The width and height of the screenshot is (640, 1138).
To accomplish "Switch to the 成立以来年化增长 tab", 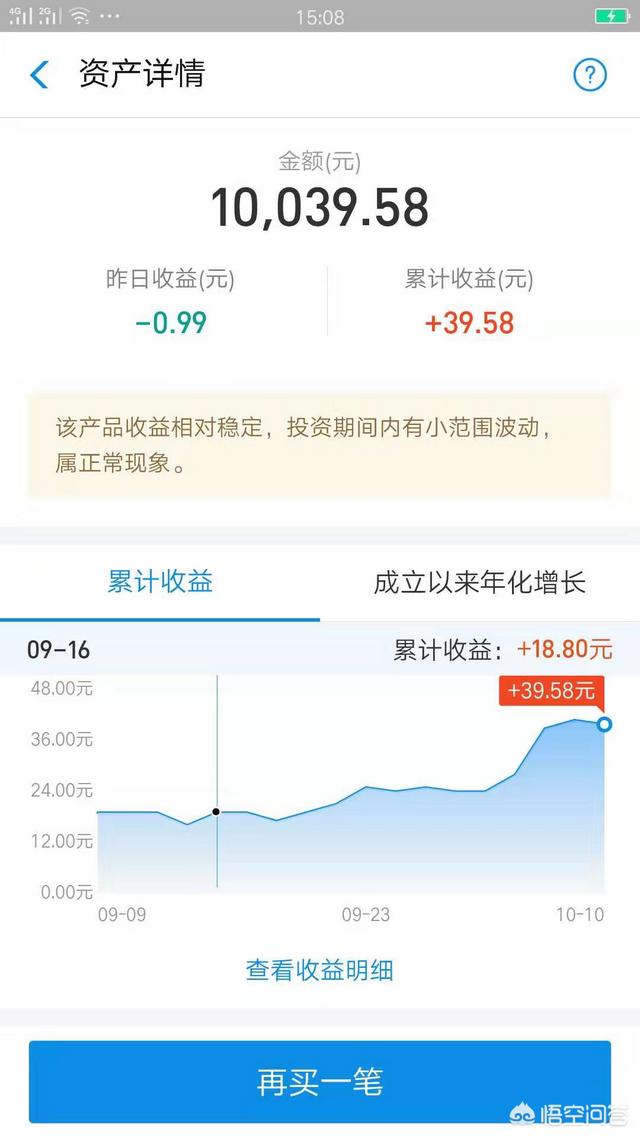I will (480, 582).
